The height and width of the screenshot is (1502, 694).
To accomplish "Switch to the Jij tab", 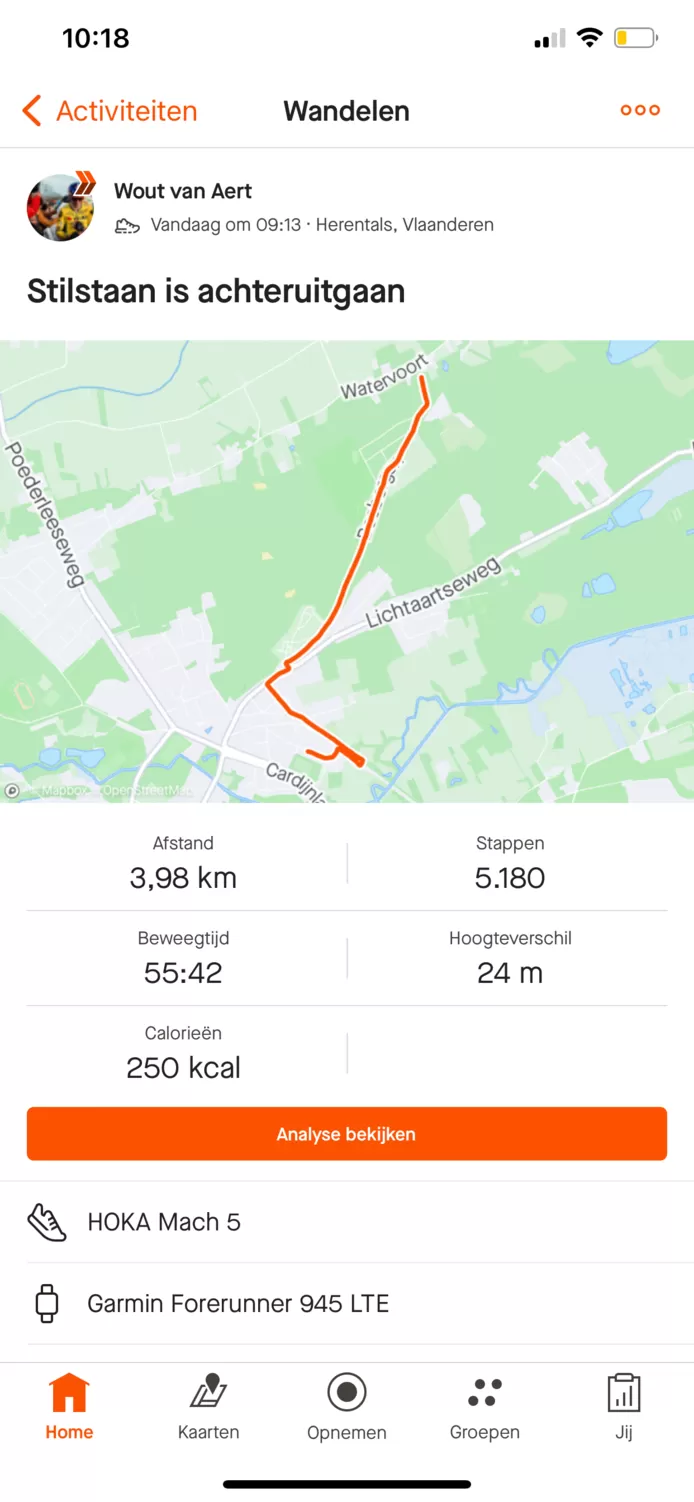I will (x=624, y=1407).
